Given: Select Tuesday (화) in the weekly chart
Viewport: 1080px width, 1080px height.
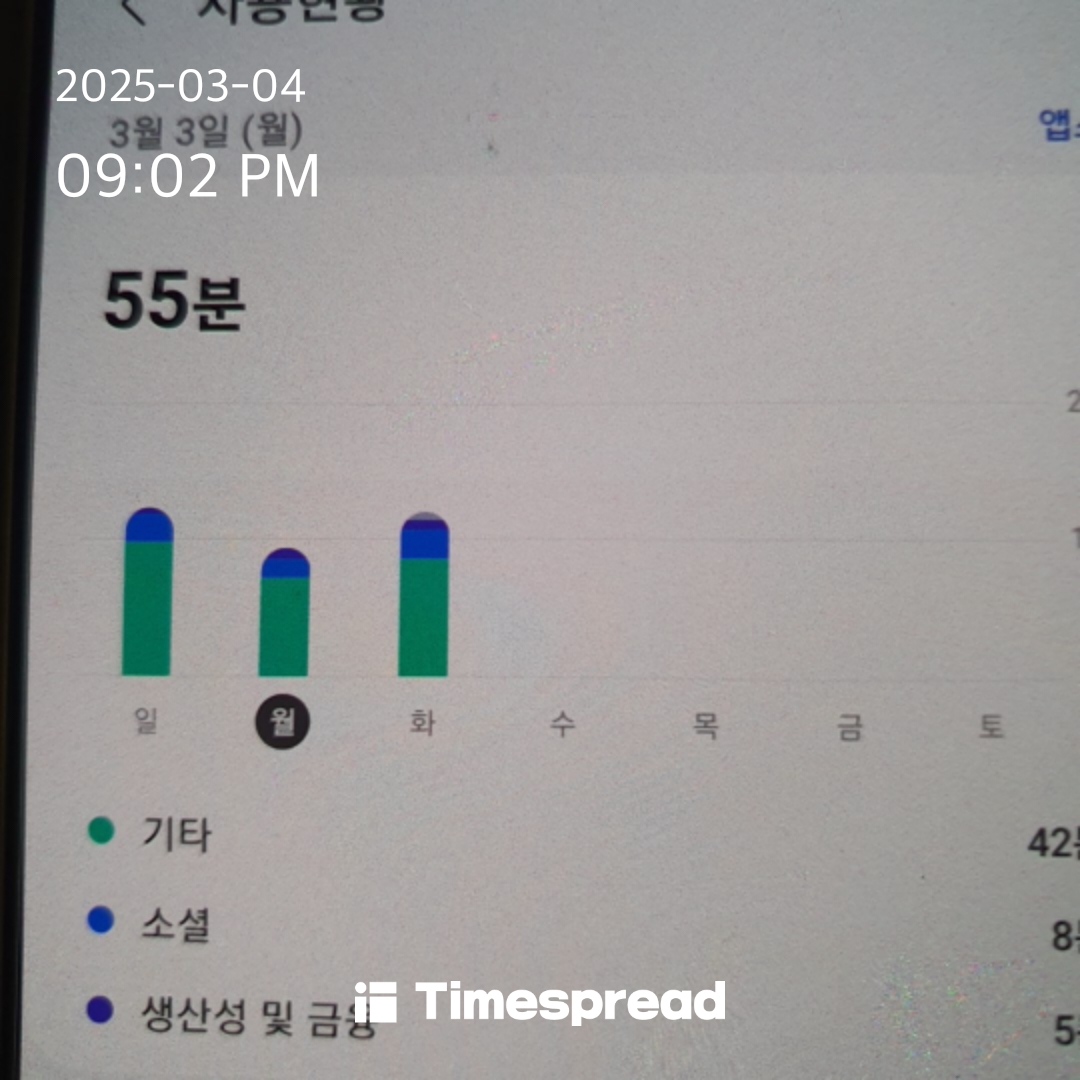Looking at the screenshot, I should point(423,723).
